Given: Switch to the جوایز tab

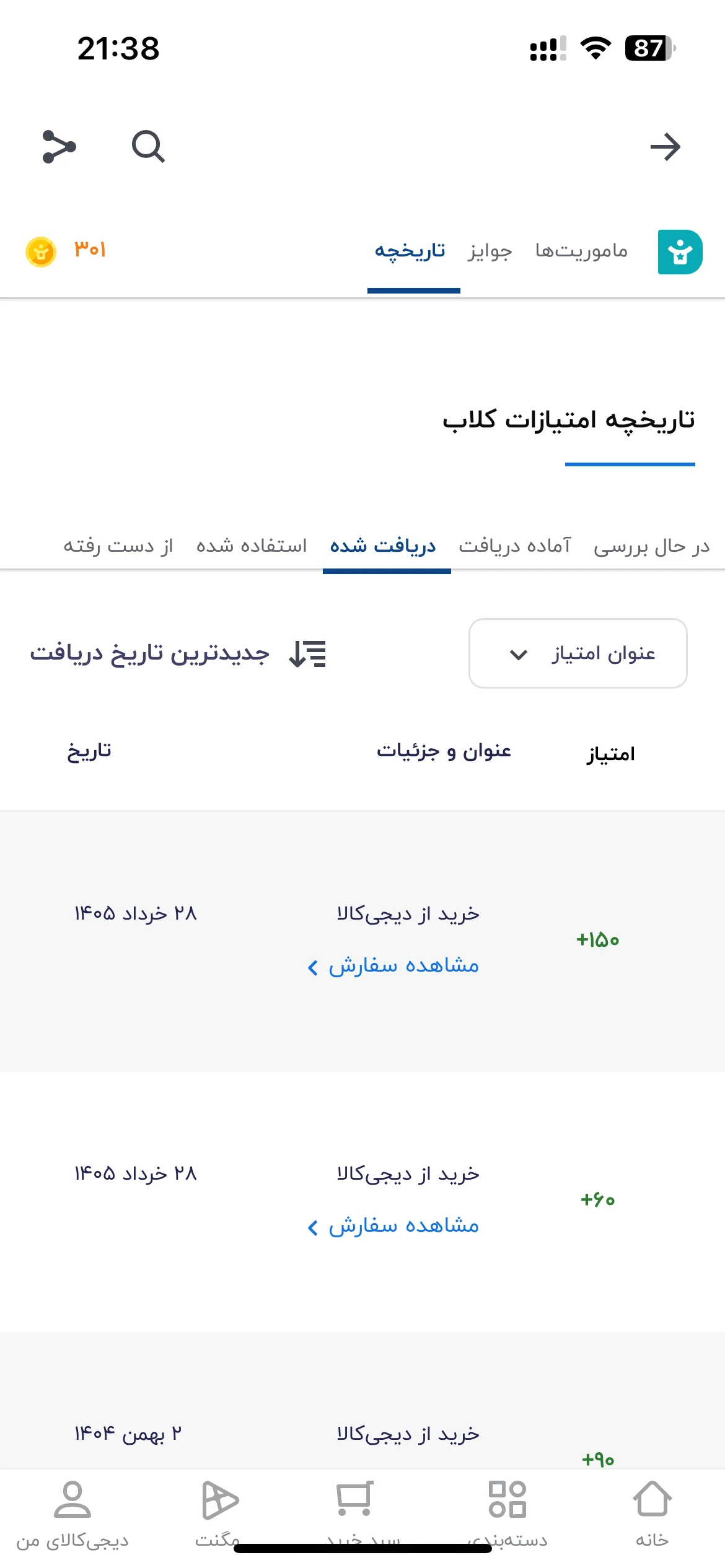Looking at the screenshot, I should pyautogui.click(x=490, y=251).
